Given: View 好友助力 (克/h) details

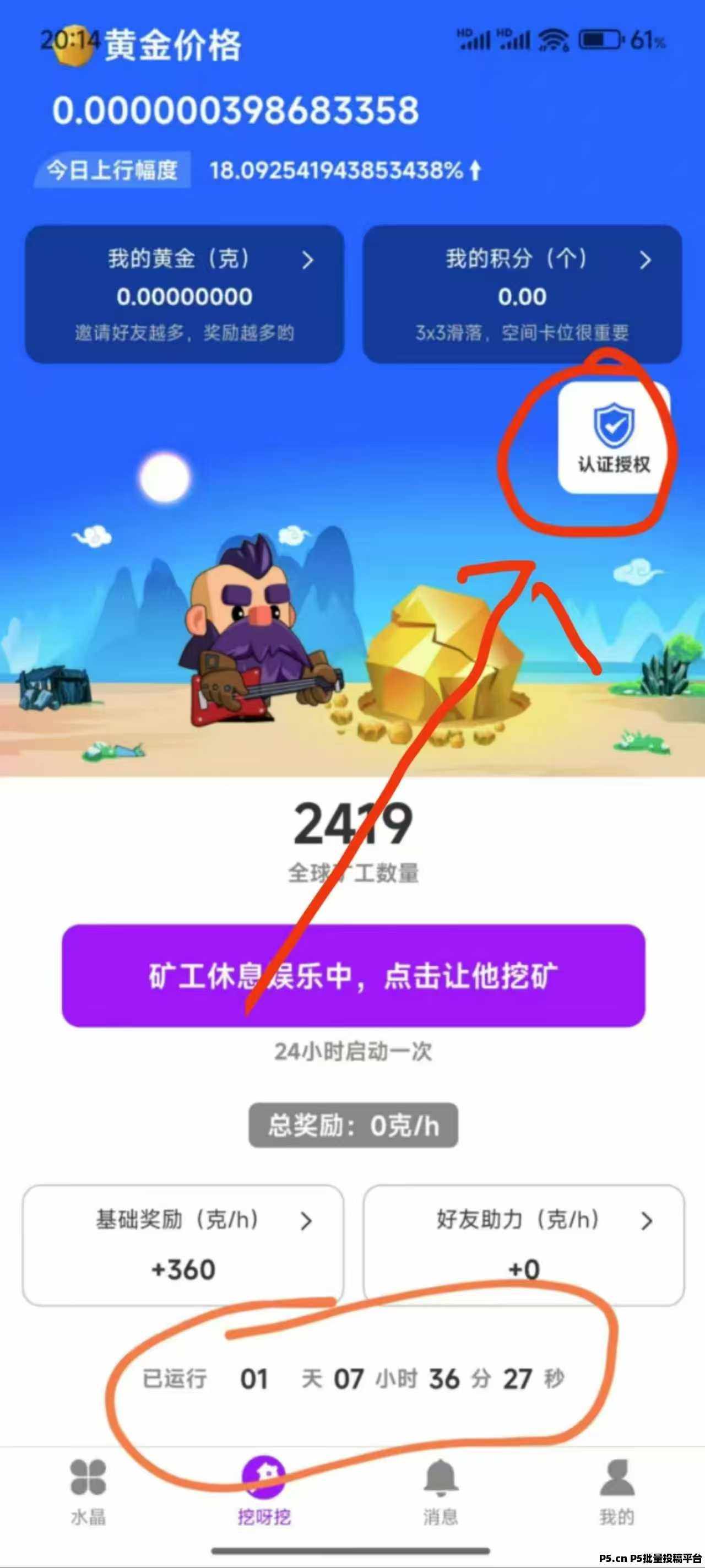Looking at the screenshot, I should [524, 1245].
